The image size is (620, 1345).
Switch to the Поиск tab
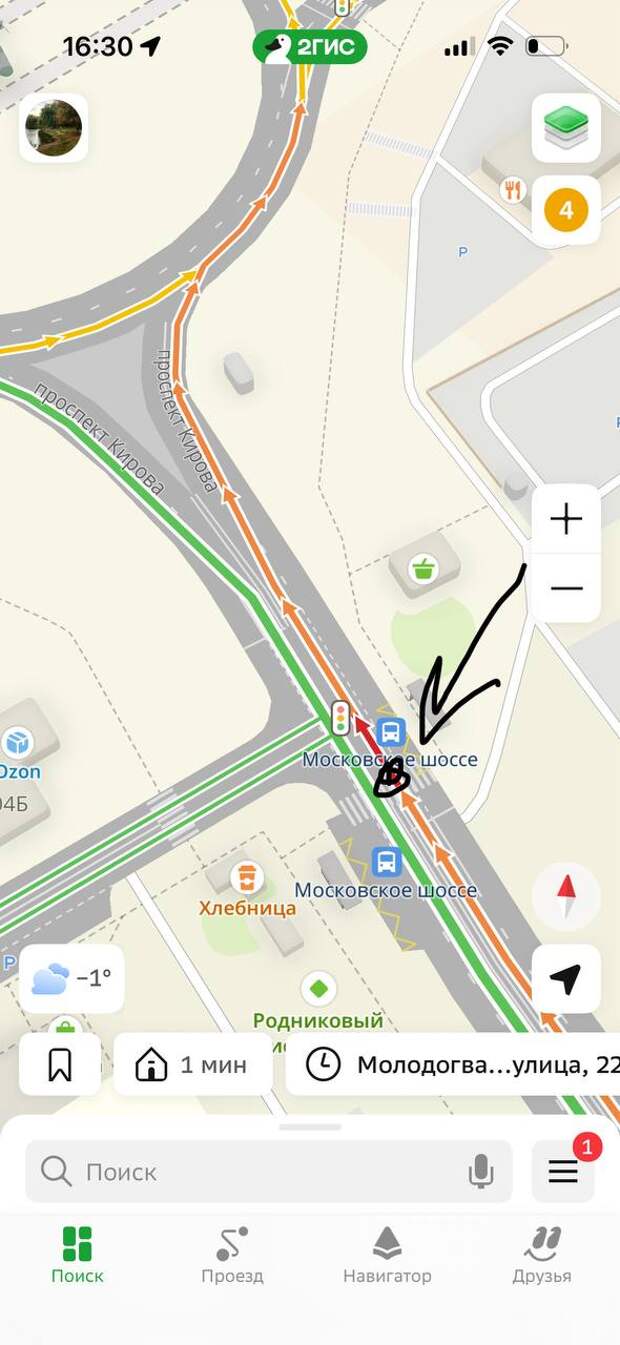click(77, 1256)
